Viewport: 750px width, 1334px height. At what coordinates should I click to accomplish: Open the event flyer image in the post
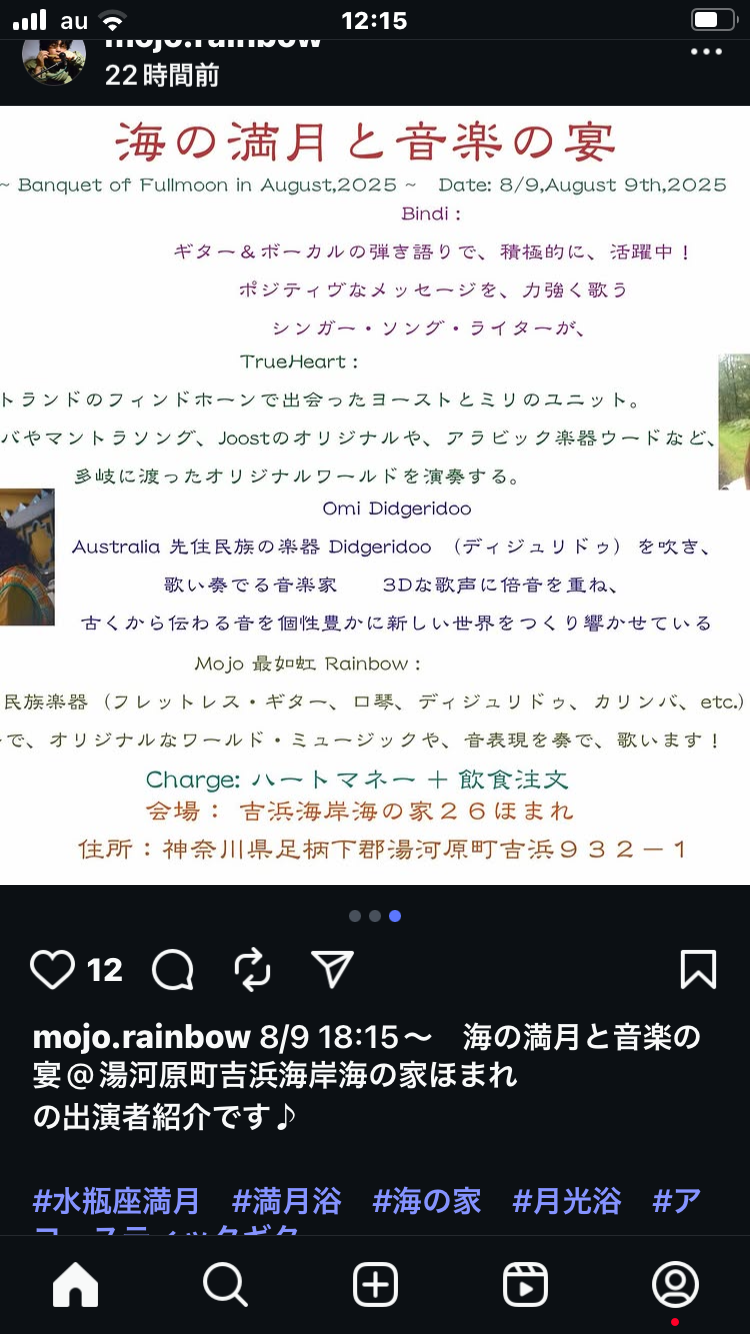pyautogui.click(x=375, y=495)
